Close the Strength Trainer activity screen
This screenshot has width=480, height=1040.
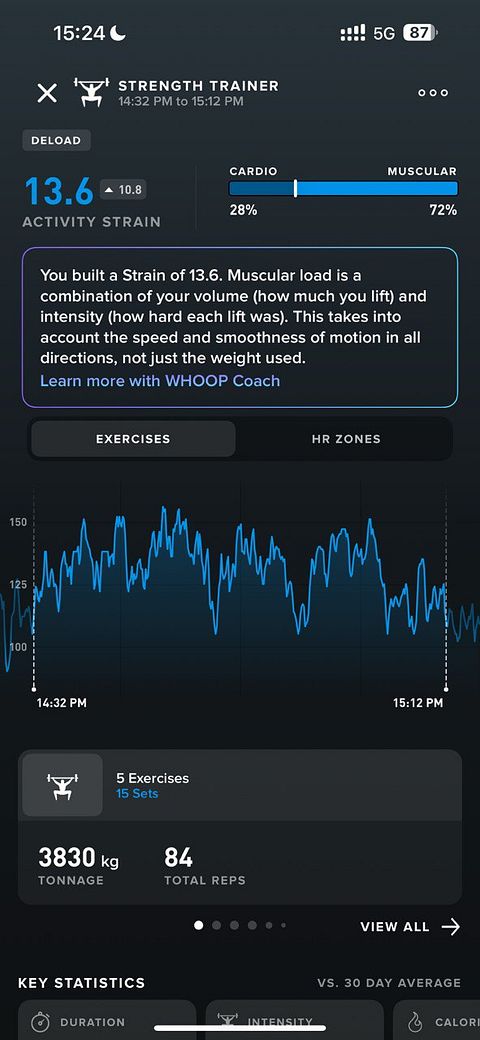[x=47, y=93]
